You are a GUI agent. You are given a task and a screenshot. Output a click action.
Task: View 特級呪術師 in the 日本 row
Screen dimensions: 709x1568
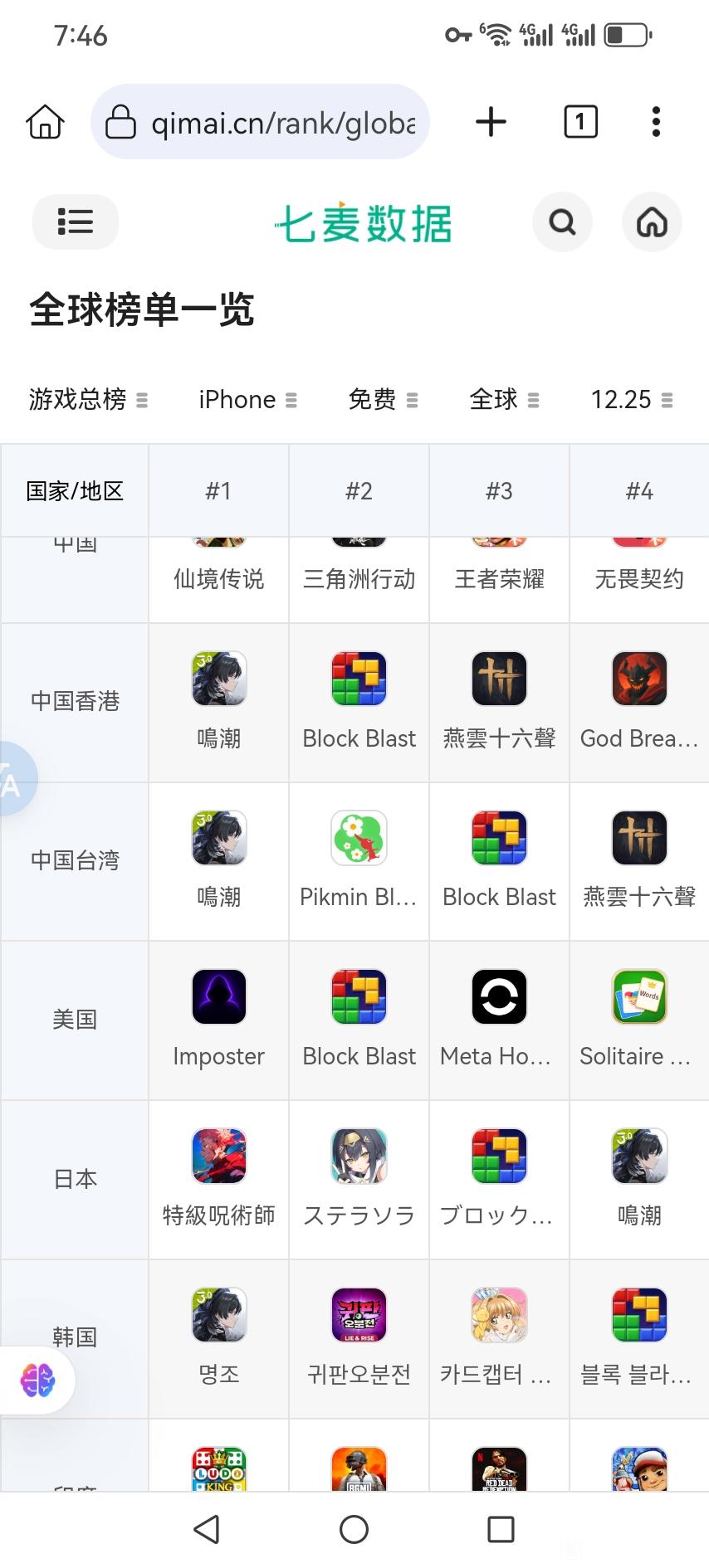(x=219, y=1176)
